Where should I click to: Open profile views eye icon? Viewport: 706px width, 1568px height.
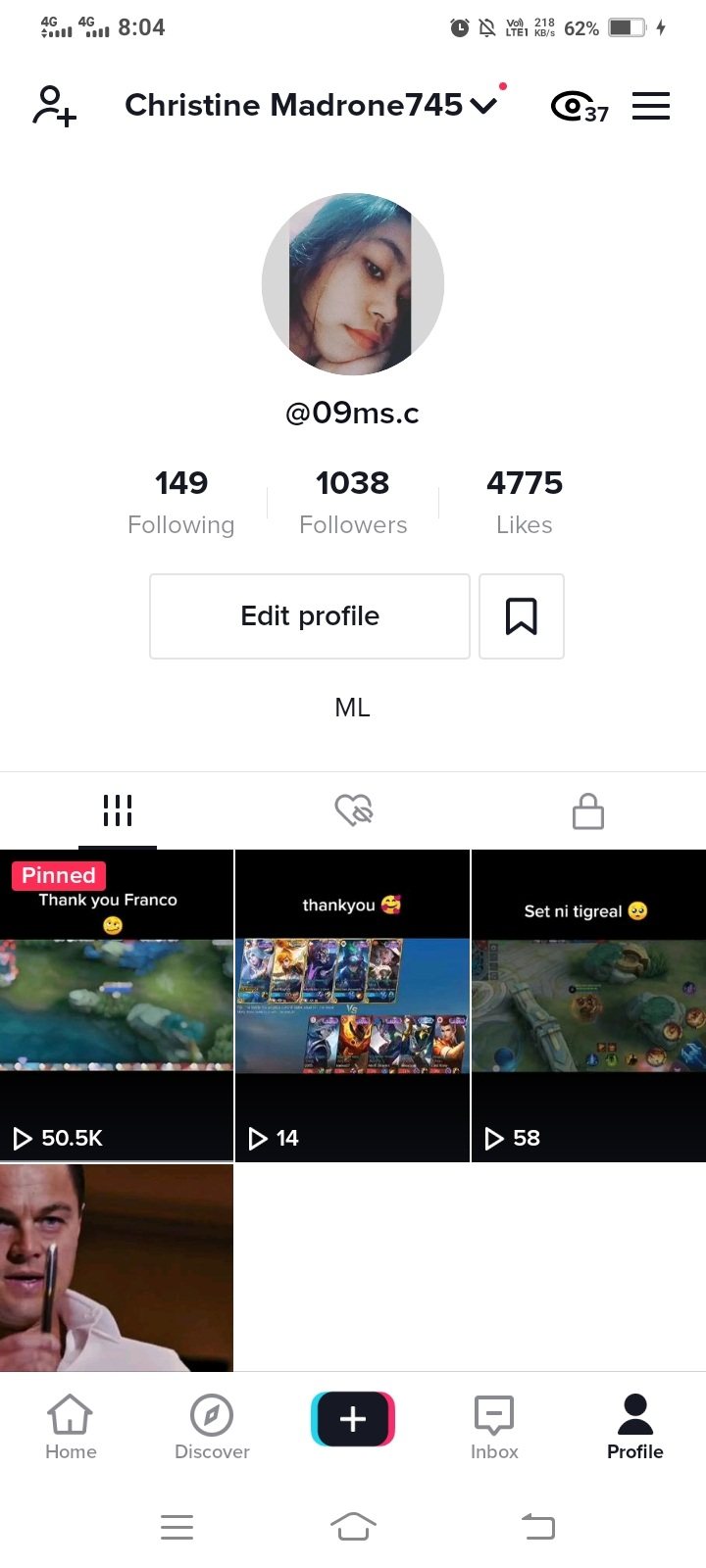point(578,106)
